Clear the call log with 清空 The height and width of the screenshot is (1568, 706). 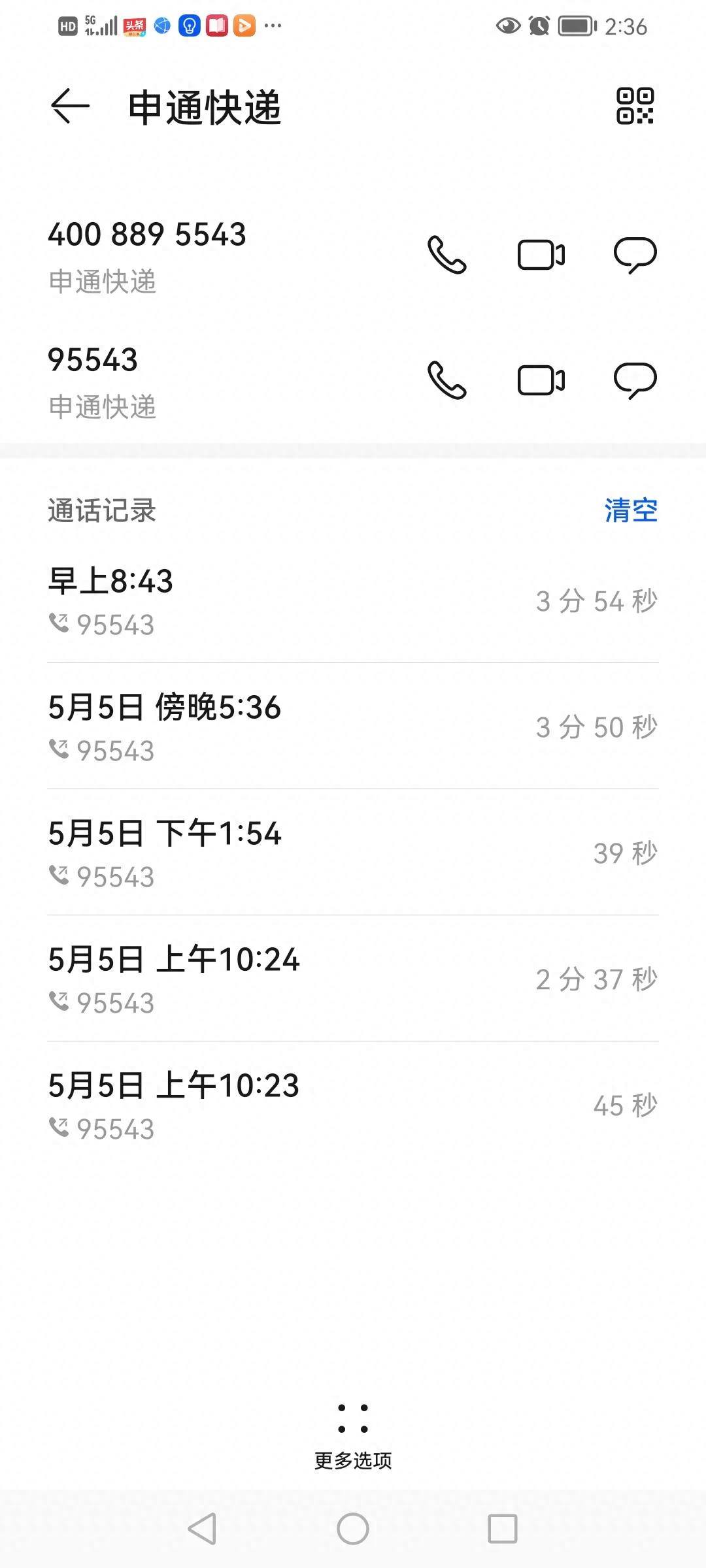(x=630, y=510)
